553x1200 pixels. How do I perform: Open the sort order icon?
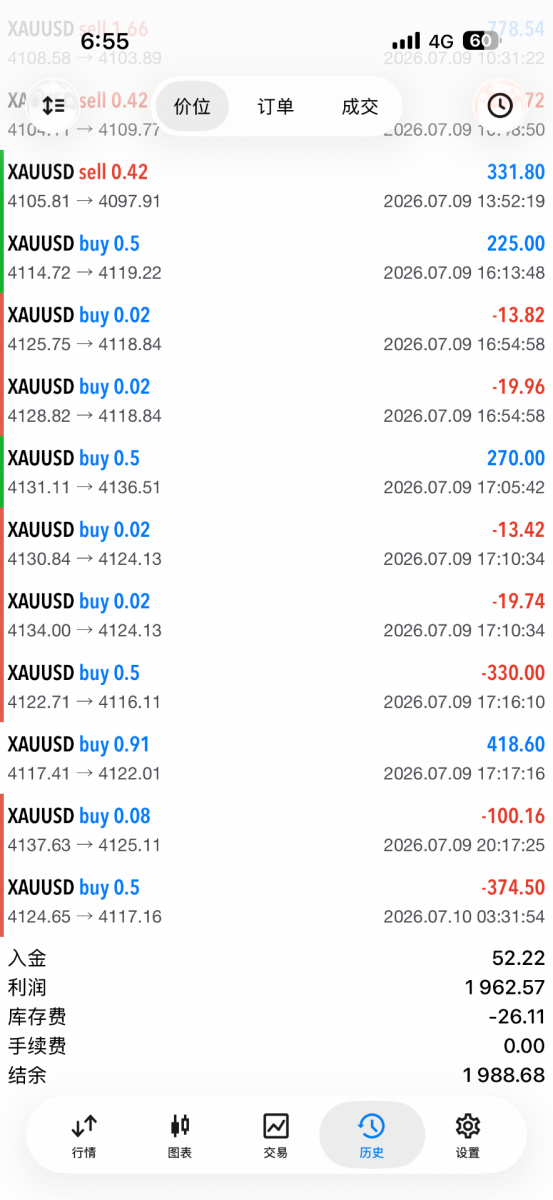[53, 105]
